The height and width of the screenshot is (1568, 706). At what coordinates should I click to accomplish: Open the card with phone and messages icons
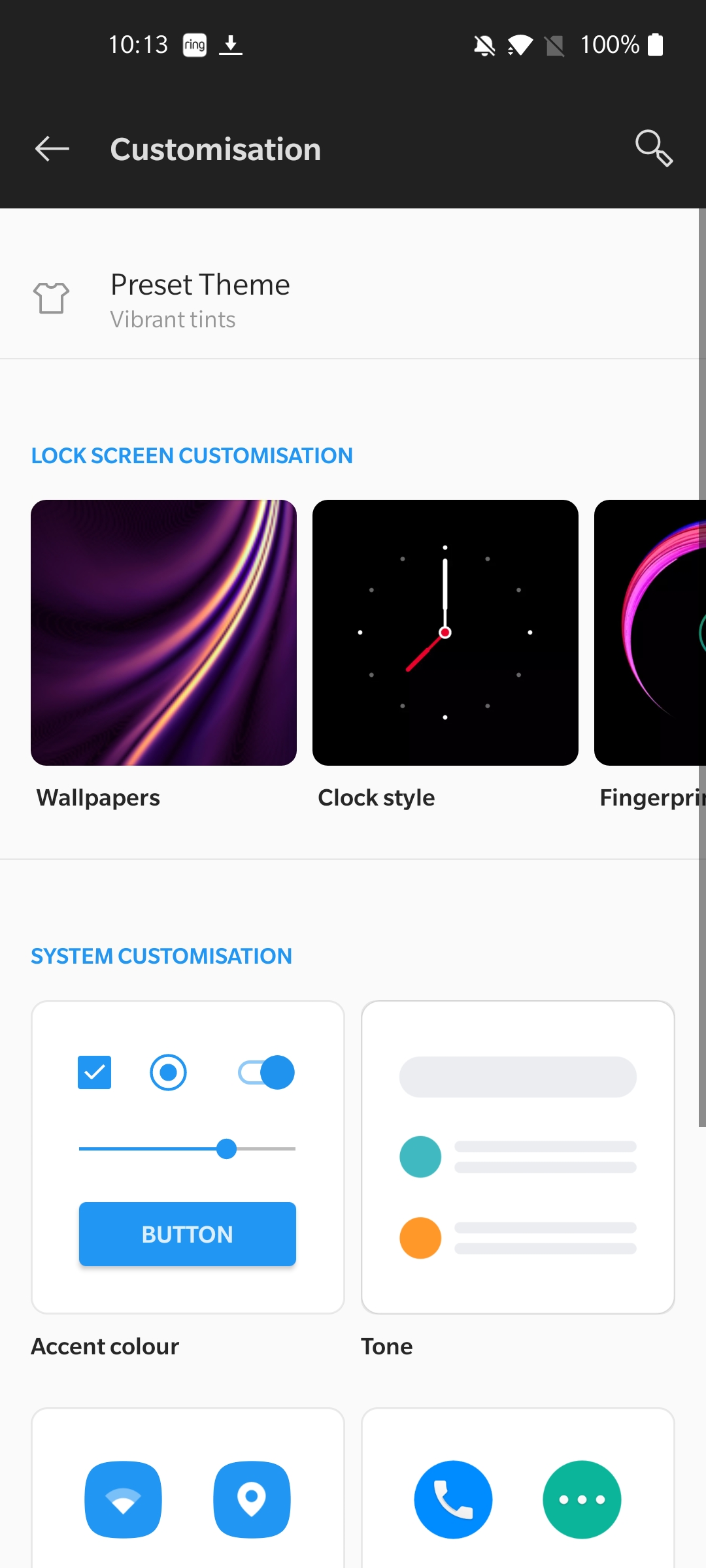point(518,1488)
